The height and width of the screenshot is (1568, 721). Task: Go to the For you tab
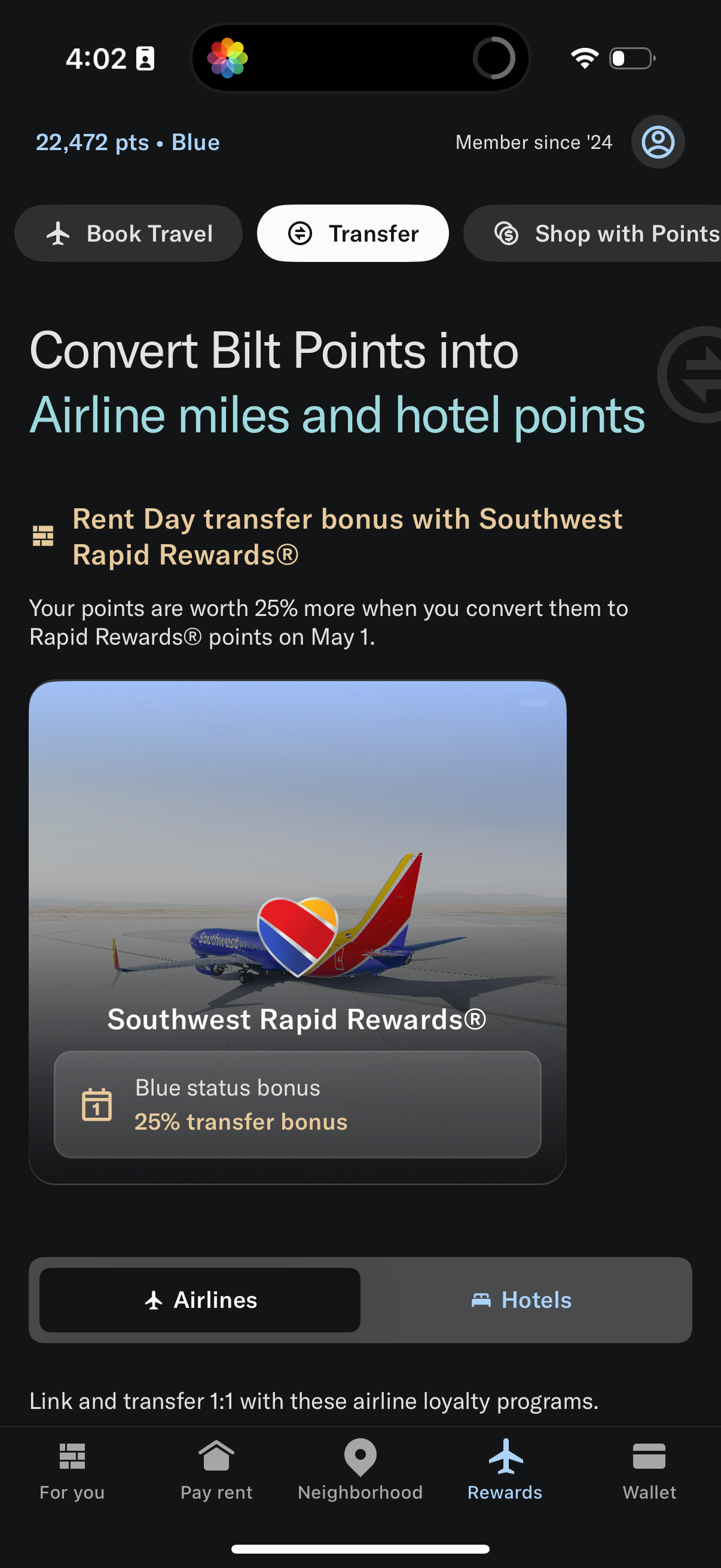(72, 1471)
